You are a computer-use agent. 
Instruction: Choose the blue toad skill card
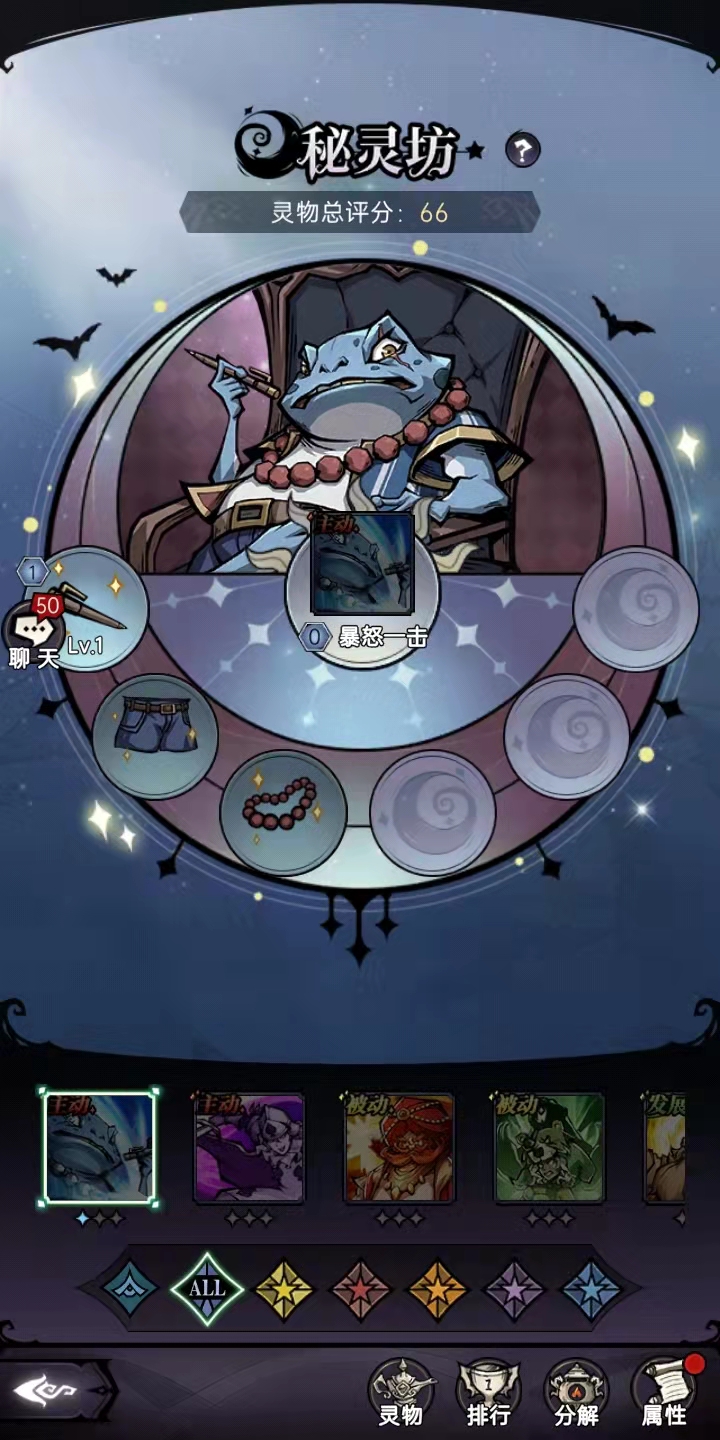(x=99, y=1147)
